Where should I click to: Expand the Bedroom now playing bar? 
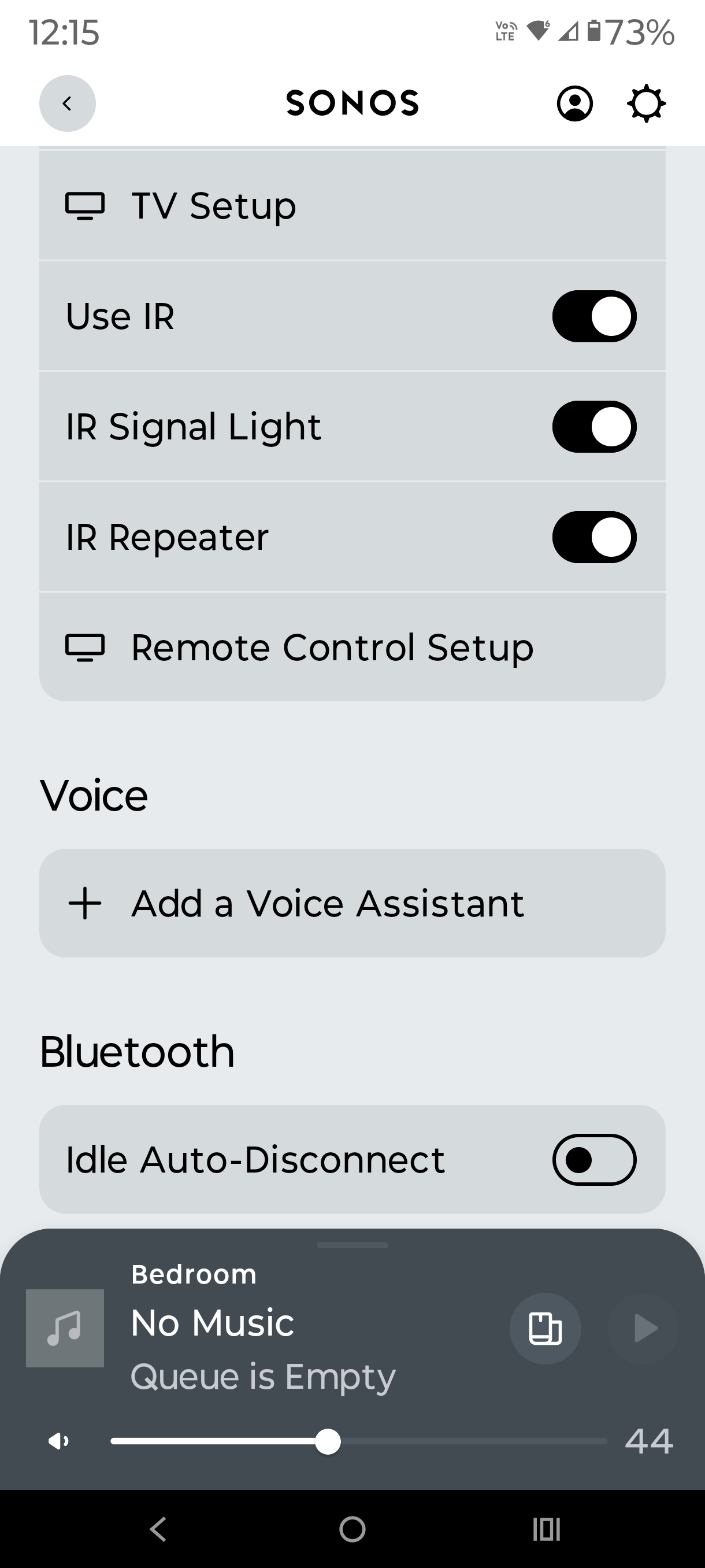352,1245
